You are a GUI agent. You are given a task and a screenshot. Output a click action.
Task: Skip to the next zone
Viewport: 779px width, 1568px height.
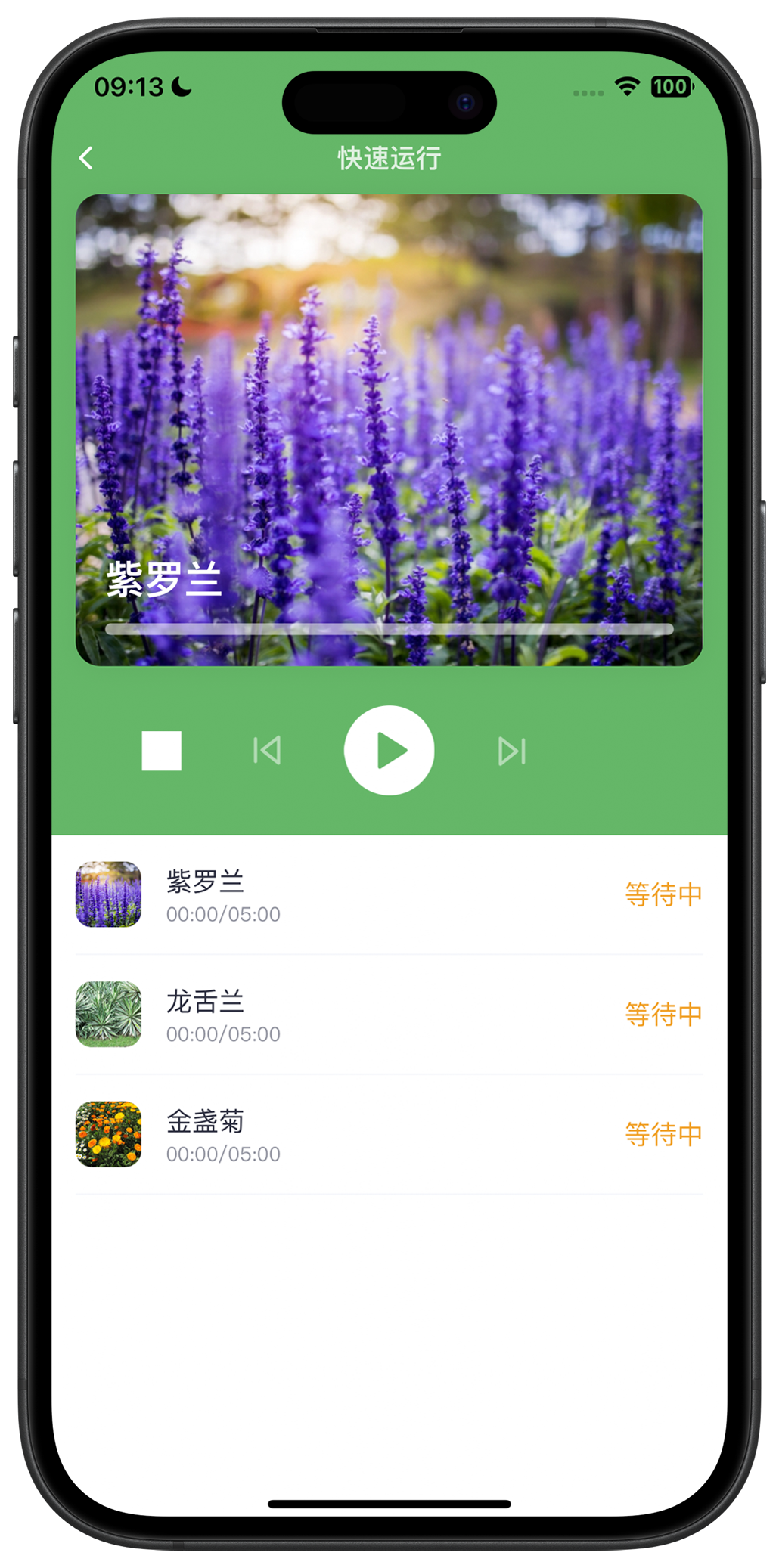click(511, 751)
